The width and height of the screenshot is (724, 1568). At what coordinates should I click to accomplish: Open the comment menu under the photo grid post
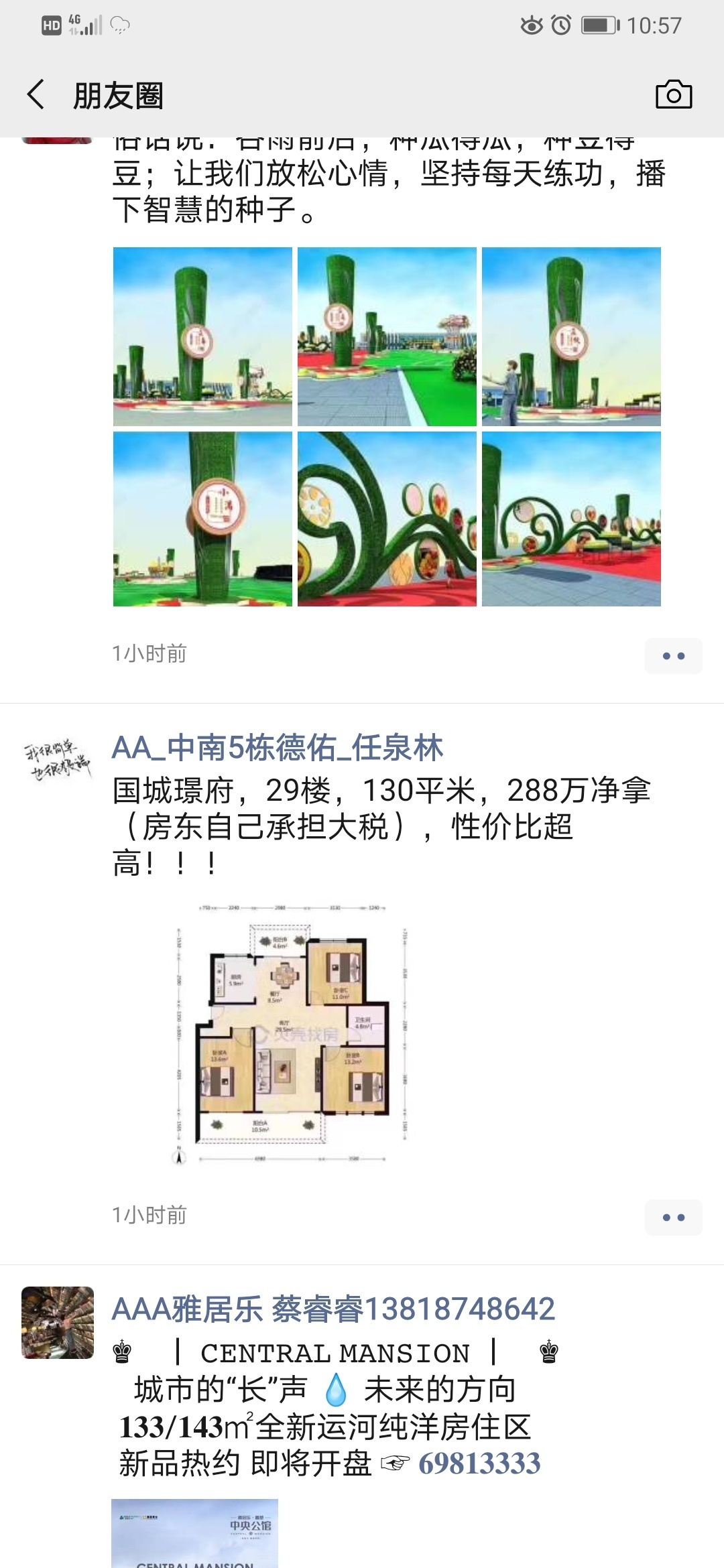pyautogui.click(x=673, y=655)
